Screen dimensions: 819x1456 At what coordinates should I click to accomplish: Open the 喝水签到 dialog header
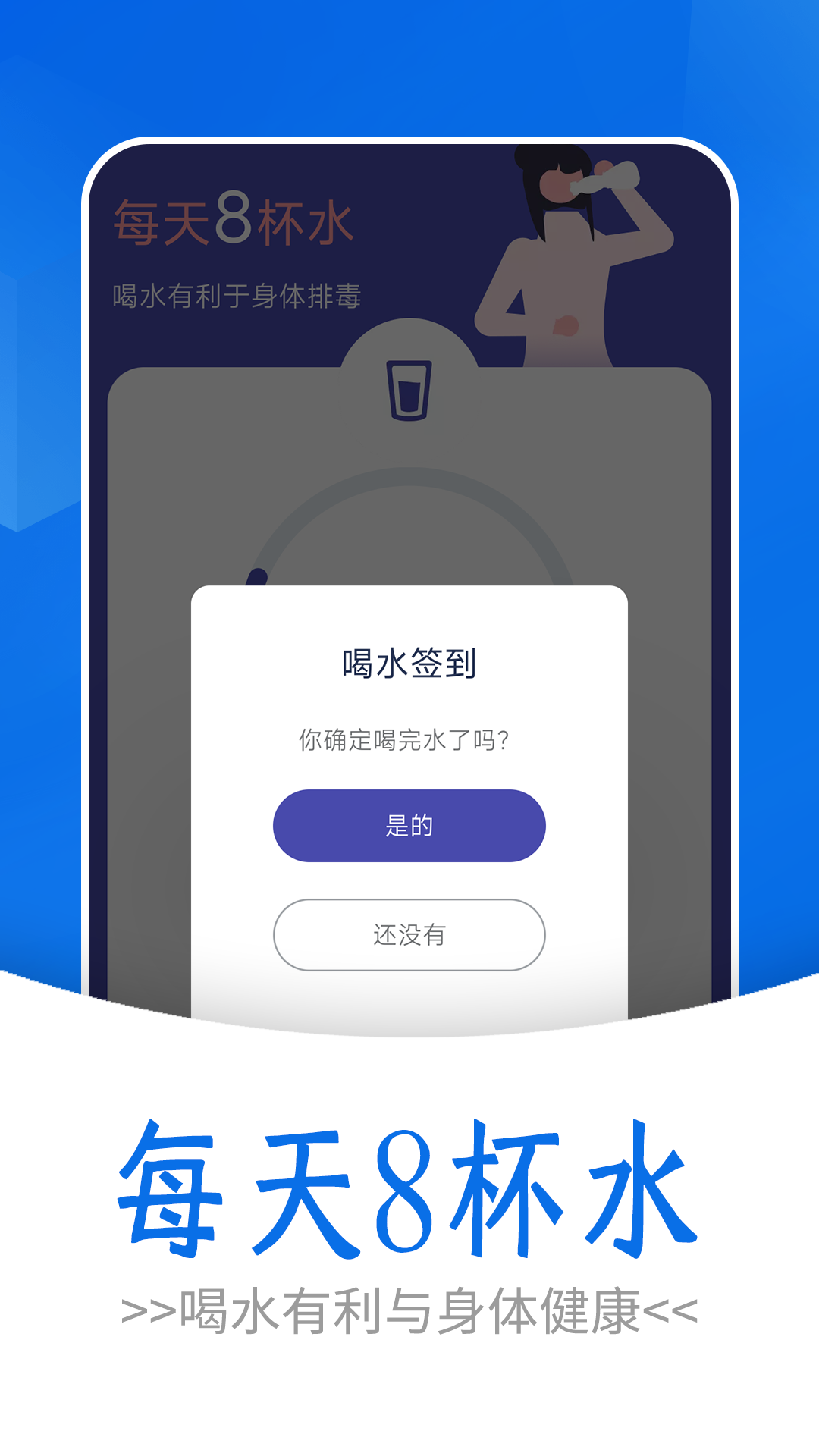tap(409, 661)
